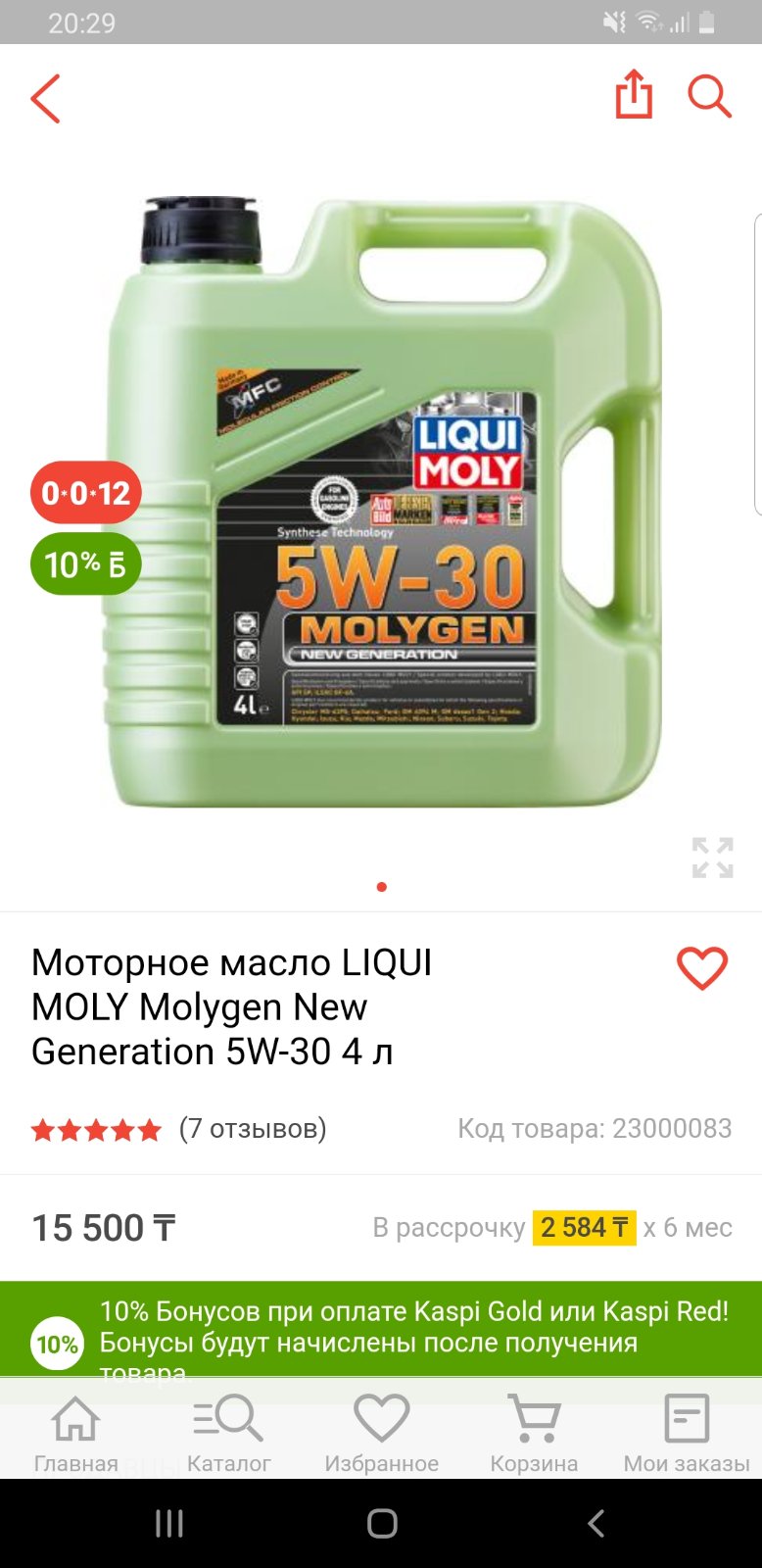Open the system recent apps
This screenshot has width=762, height=1568.
(x=169, y=1523)
